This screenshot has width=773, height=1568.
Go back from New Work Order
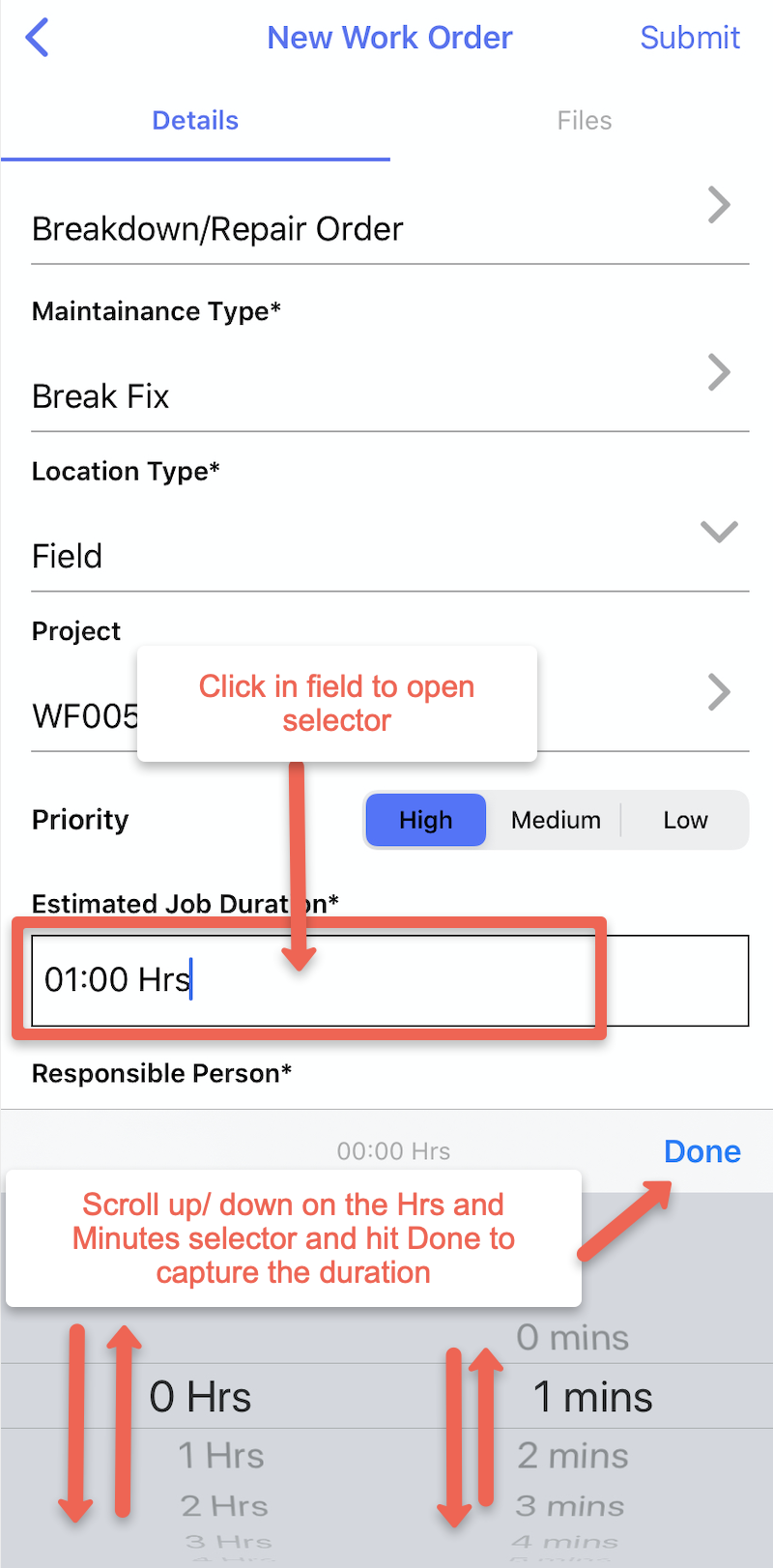(38, 39)
